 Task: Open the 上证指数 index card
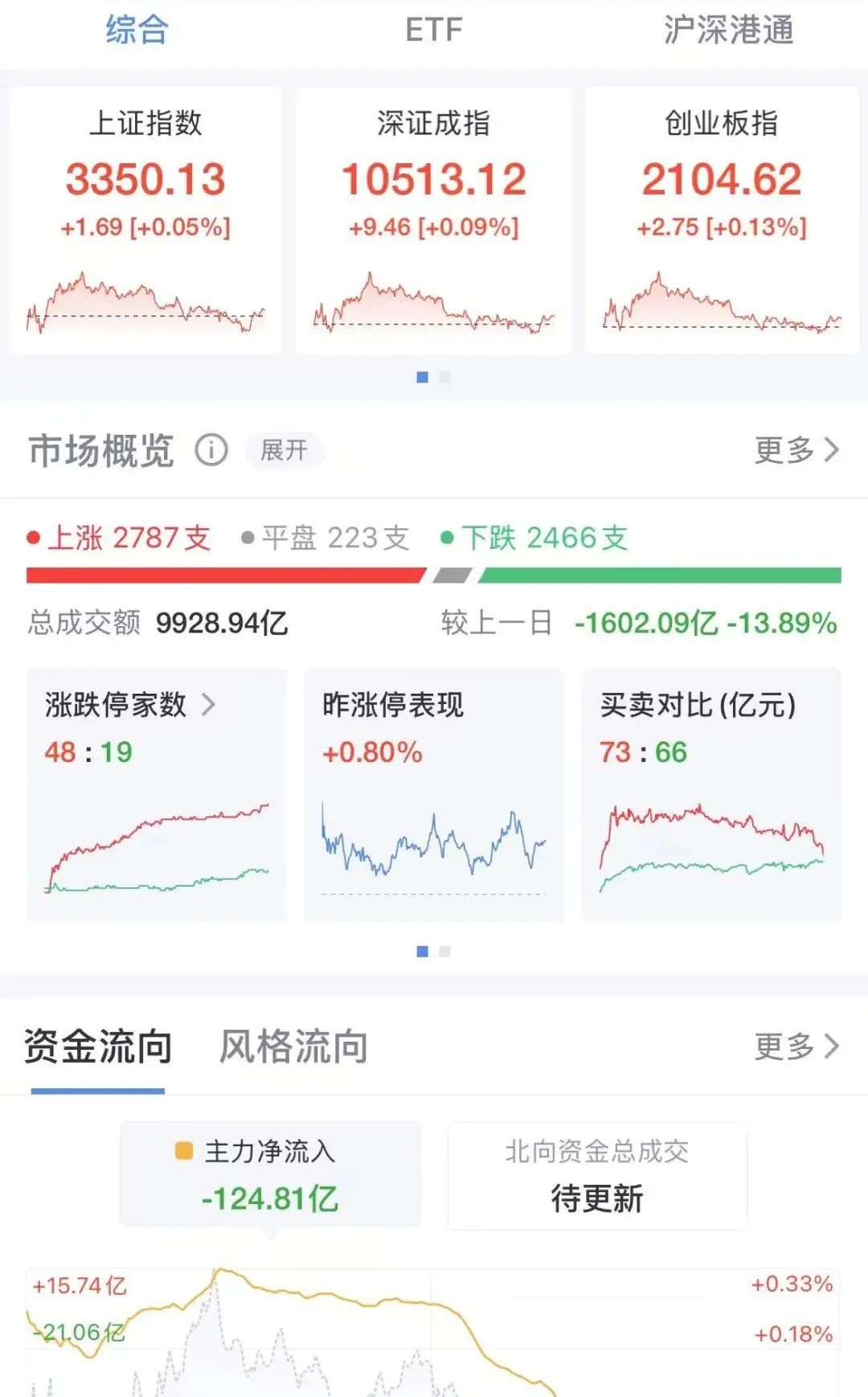click(x=145, y=220)
